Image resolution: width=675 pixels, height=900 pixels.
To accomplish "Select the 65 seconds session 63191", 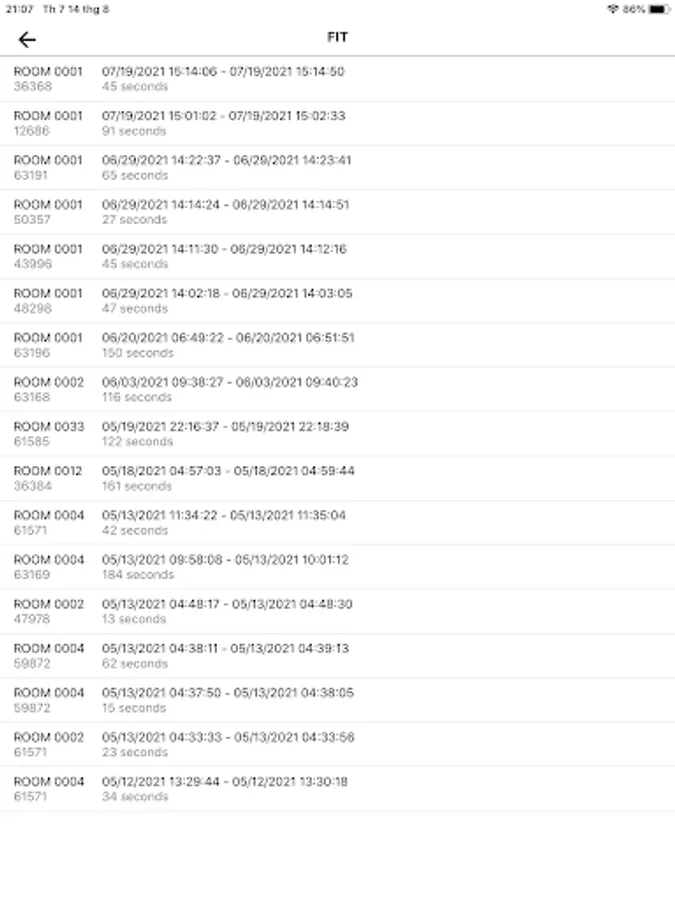I will tap(338, 168).
